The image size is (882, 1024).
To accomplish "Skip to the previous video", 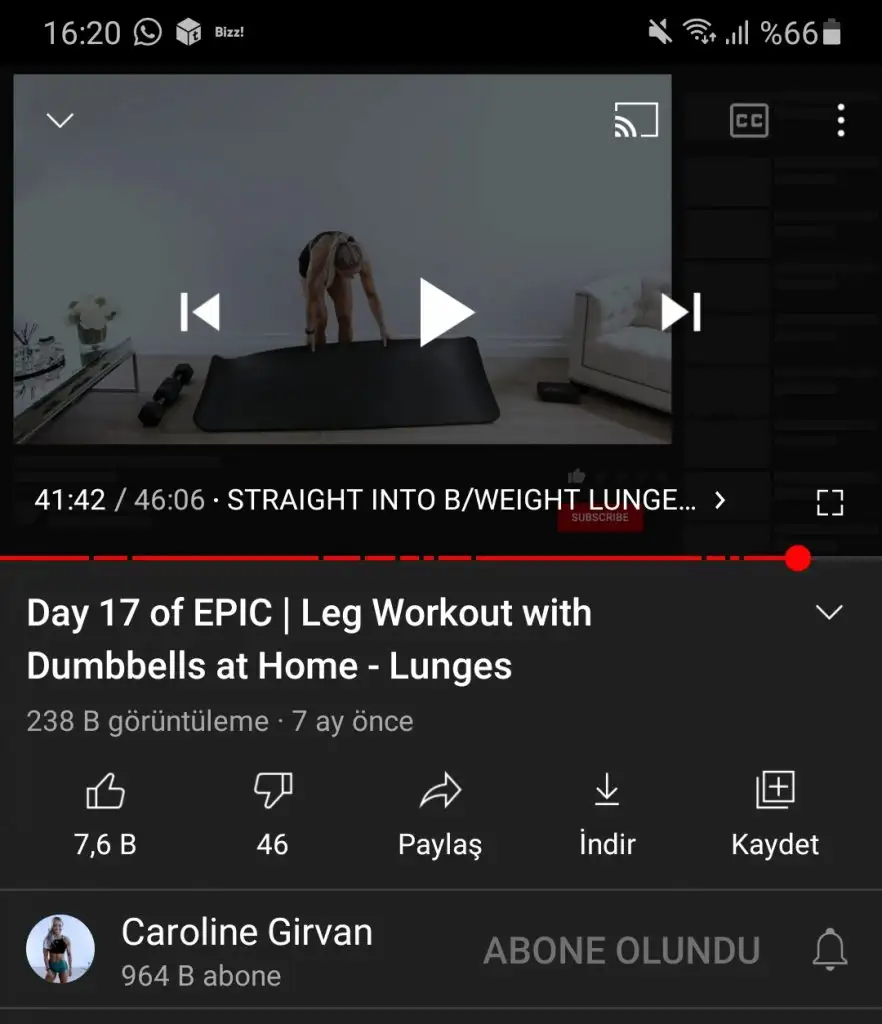I will [x=200, y=312].
